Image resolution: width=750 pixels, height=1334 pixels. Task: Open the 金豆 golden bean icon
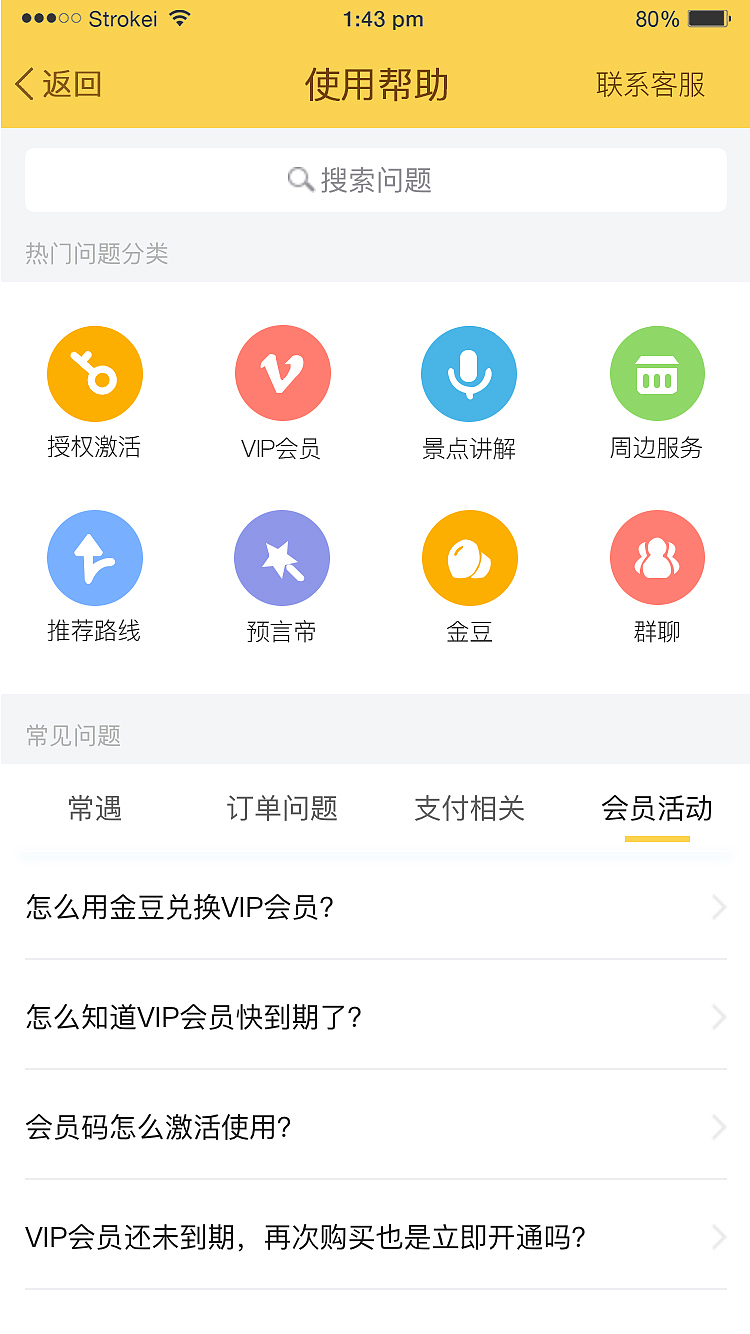(x=469, y=557)
